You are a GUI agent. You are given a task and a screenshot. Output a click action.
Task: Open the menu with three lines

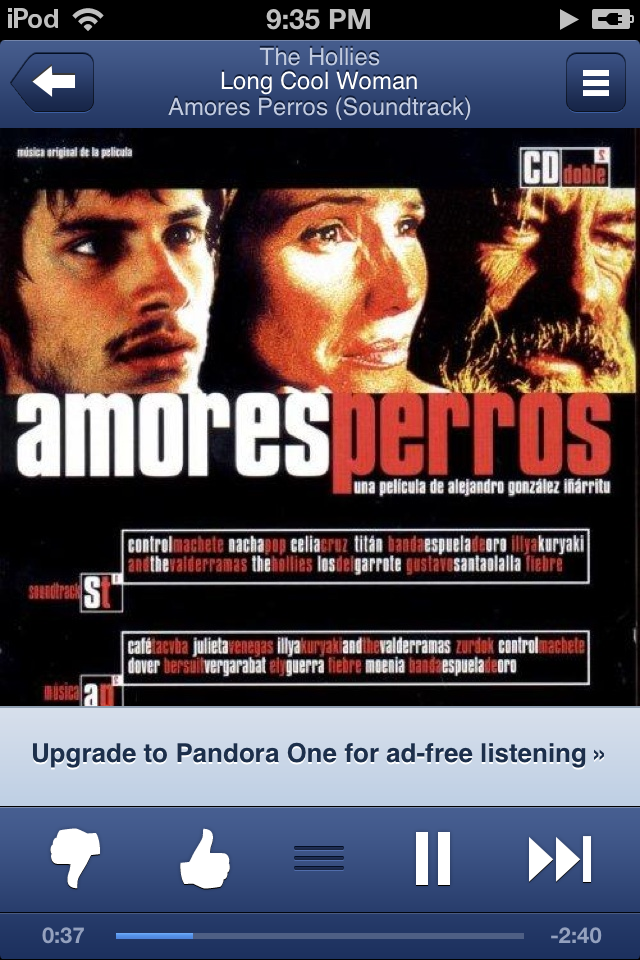click(595, 82)
